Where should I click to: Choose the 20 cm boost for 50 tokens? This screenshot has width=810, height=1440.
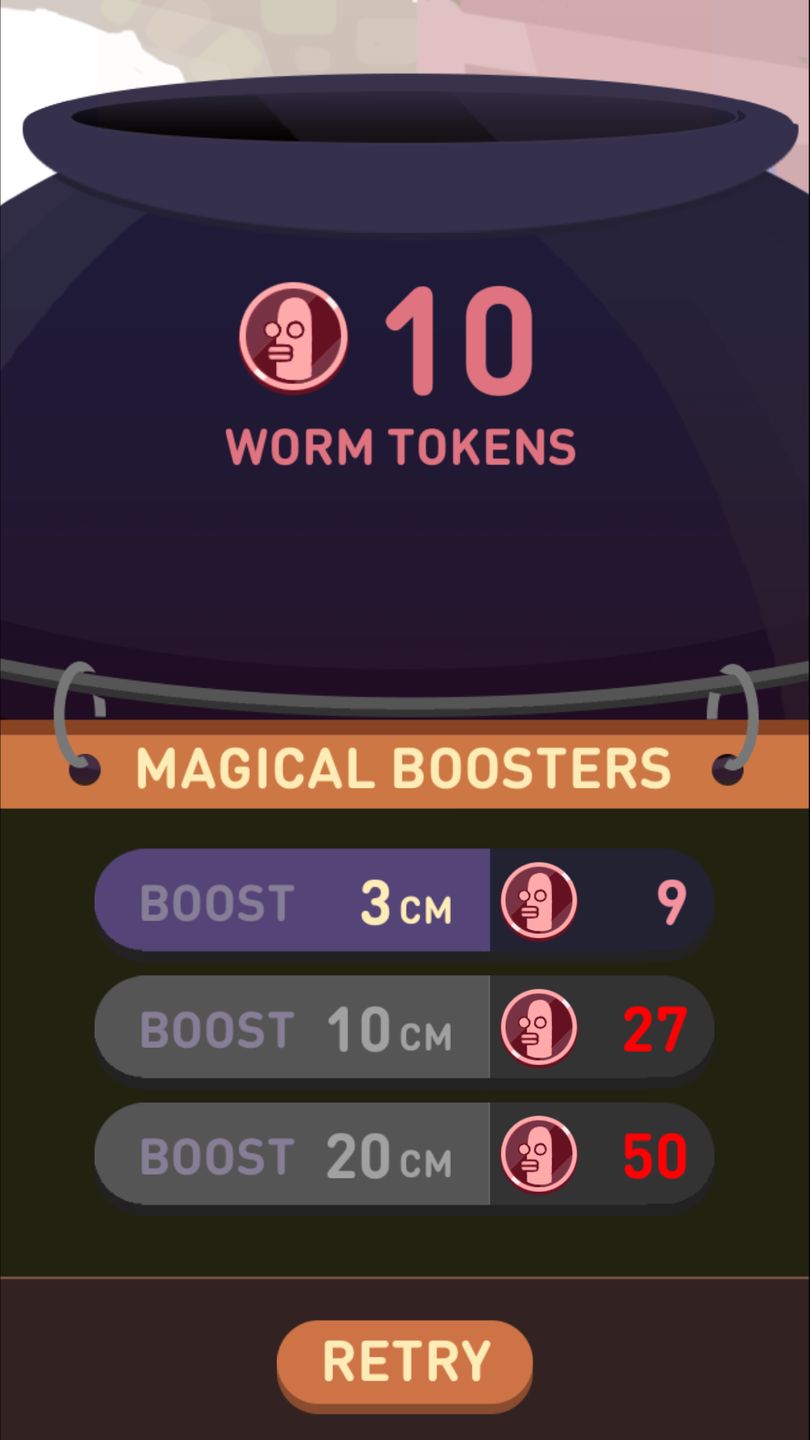(404, 1155)
